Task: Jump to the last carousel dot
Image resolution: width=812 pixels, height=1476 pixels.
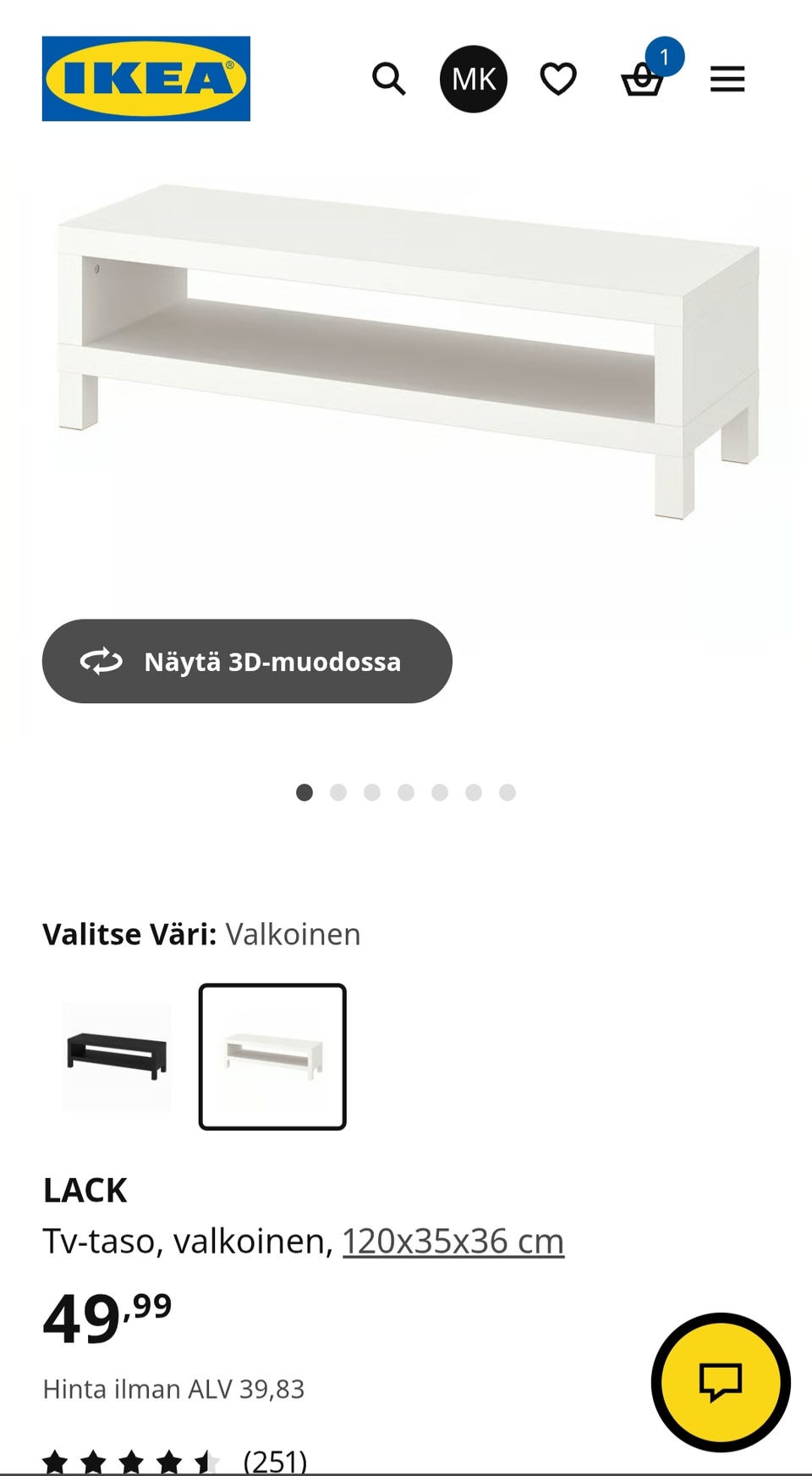Action: [x=507, y=792]
